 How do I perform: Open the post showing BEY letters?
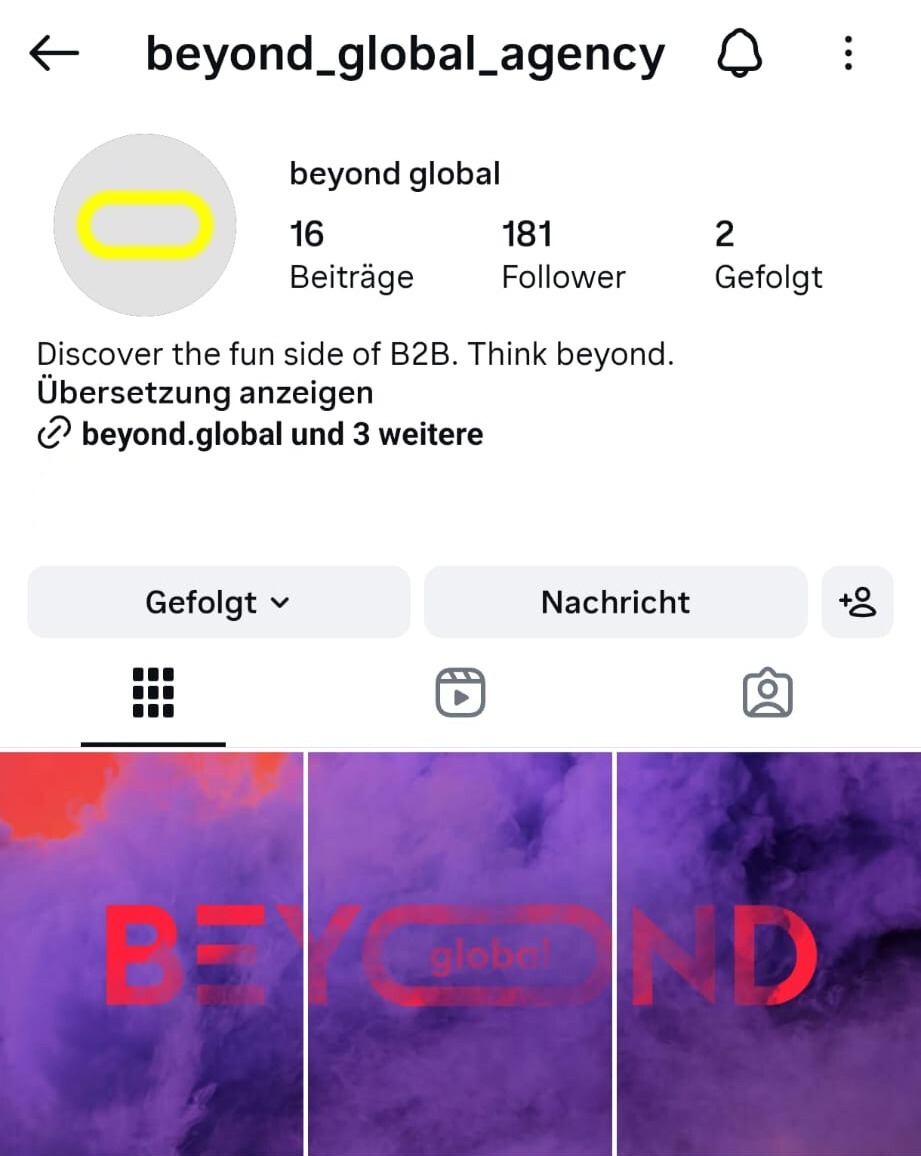tap(151, 953)
